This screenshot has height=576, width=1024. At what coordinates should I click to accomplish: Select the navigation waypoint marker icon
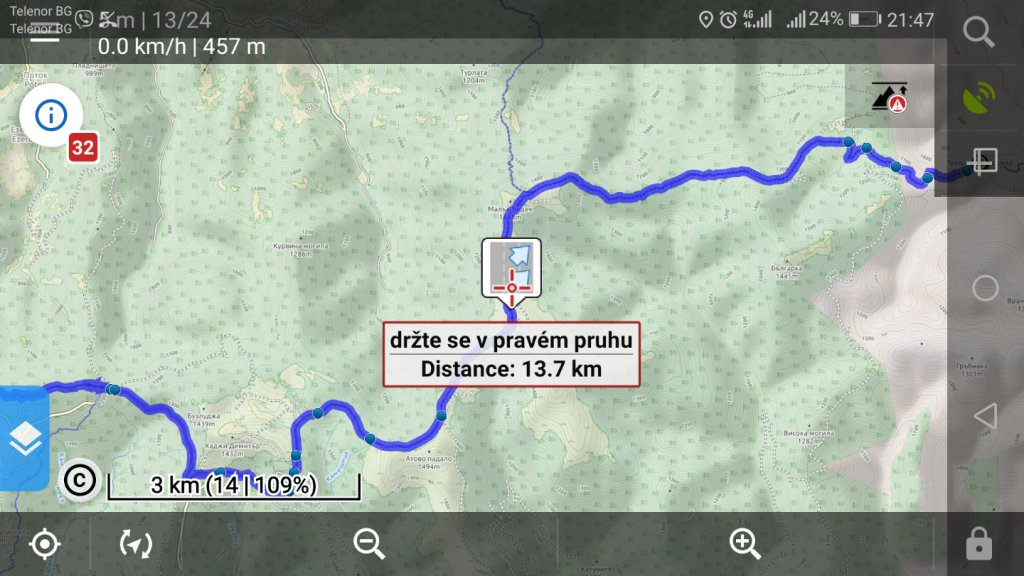tap(511, 268)
